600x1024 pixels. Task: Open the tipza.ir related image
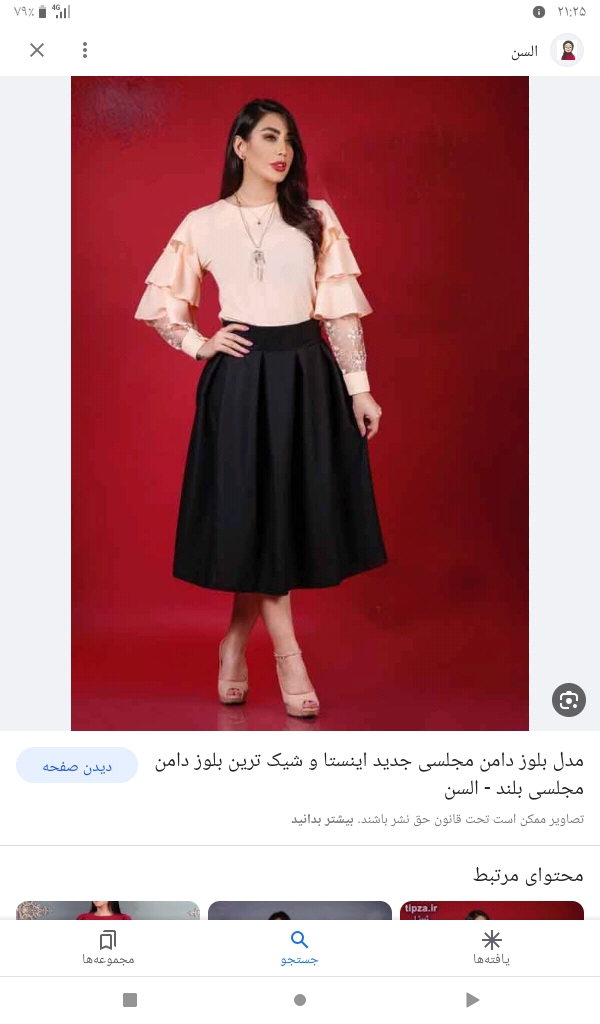point(491,910)
